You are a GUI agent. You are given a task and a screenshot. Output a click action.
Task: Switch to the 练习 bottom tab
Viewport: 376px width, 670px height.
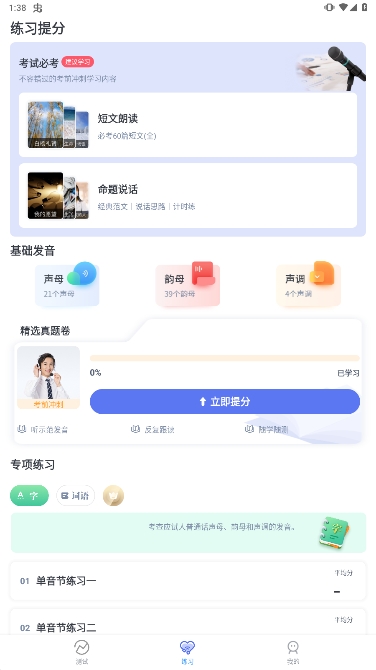(x=187, y=652)
